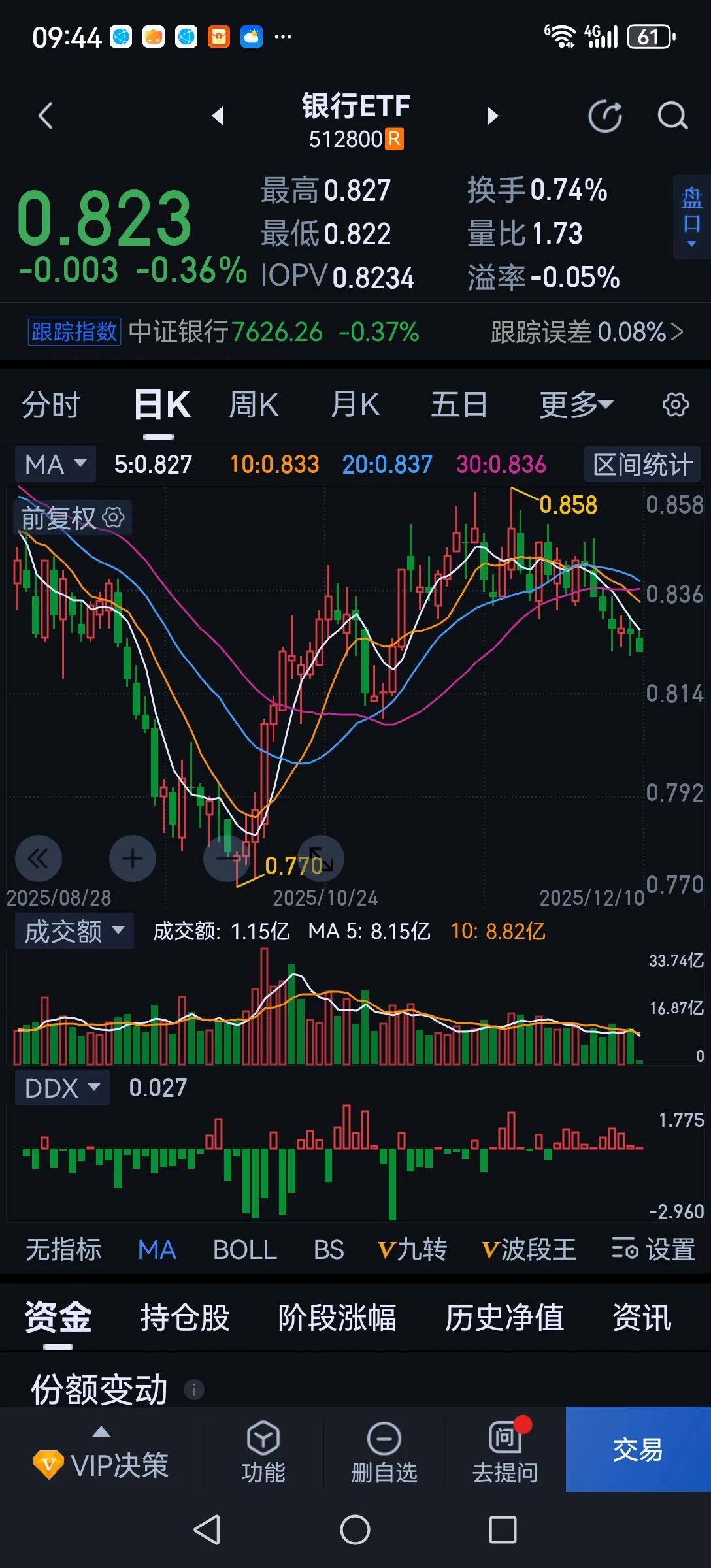Open the MA moving average dropdown
Viewport: 711px width, 1568px height.
tap(55, 464)
